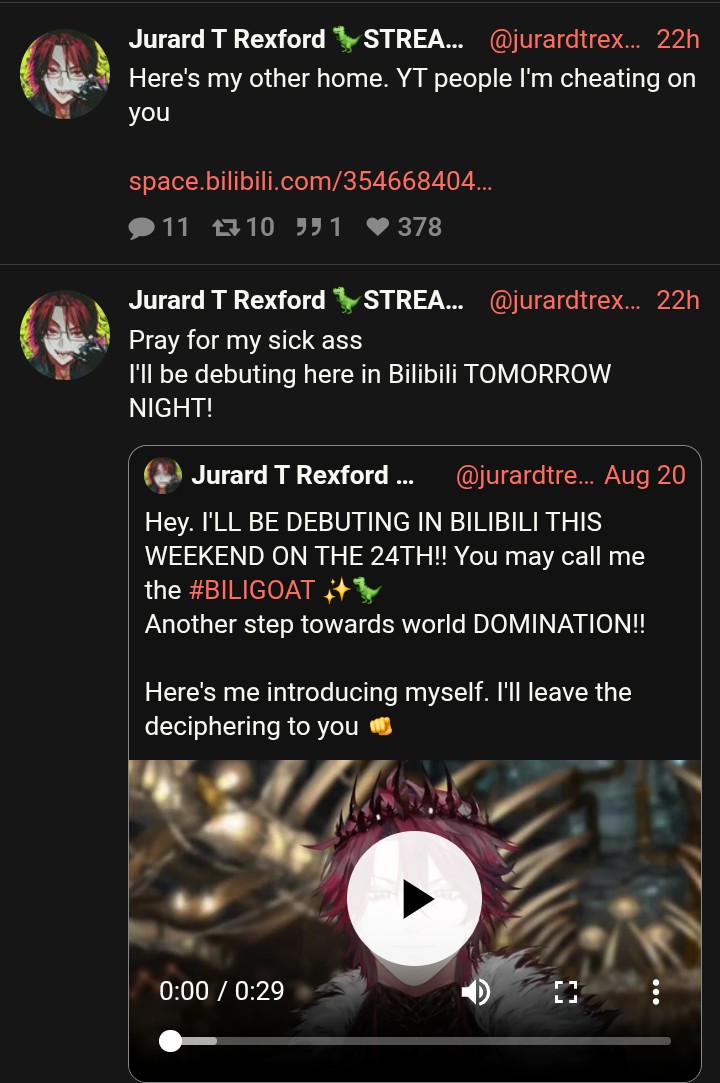Open the video's more options menu
This screenshot has width=720, height=1083.
coord(655,991)
